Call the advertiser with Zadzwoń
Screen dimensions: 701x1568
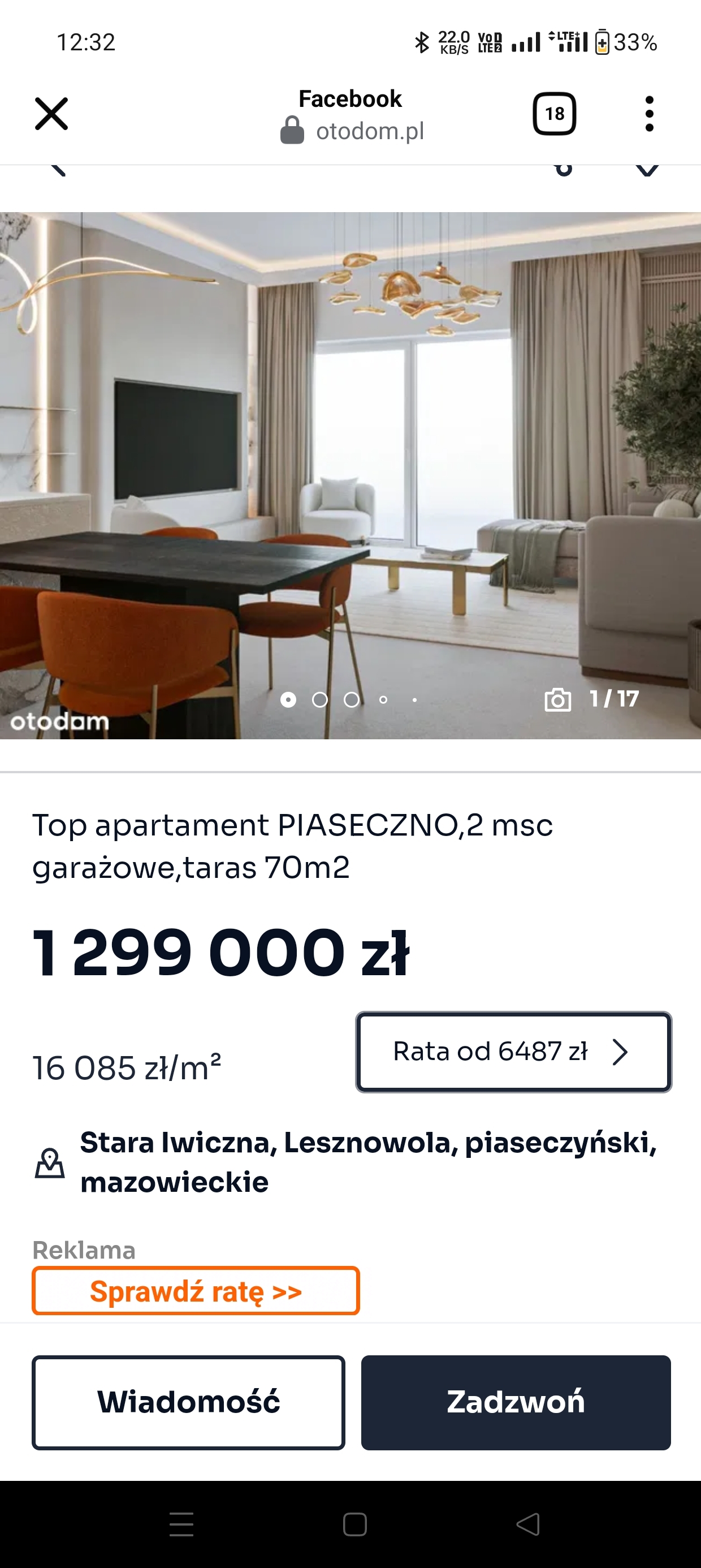(x=516, y=1402)
